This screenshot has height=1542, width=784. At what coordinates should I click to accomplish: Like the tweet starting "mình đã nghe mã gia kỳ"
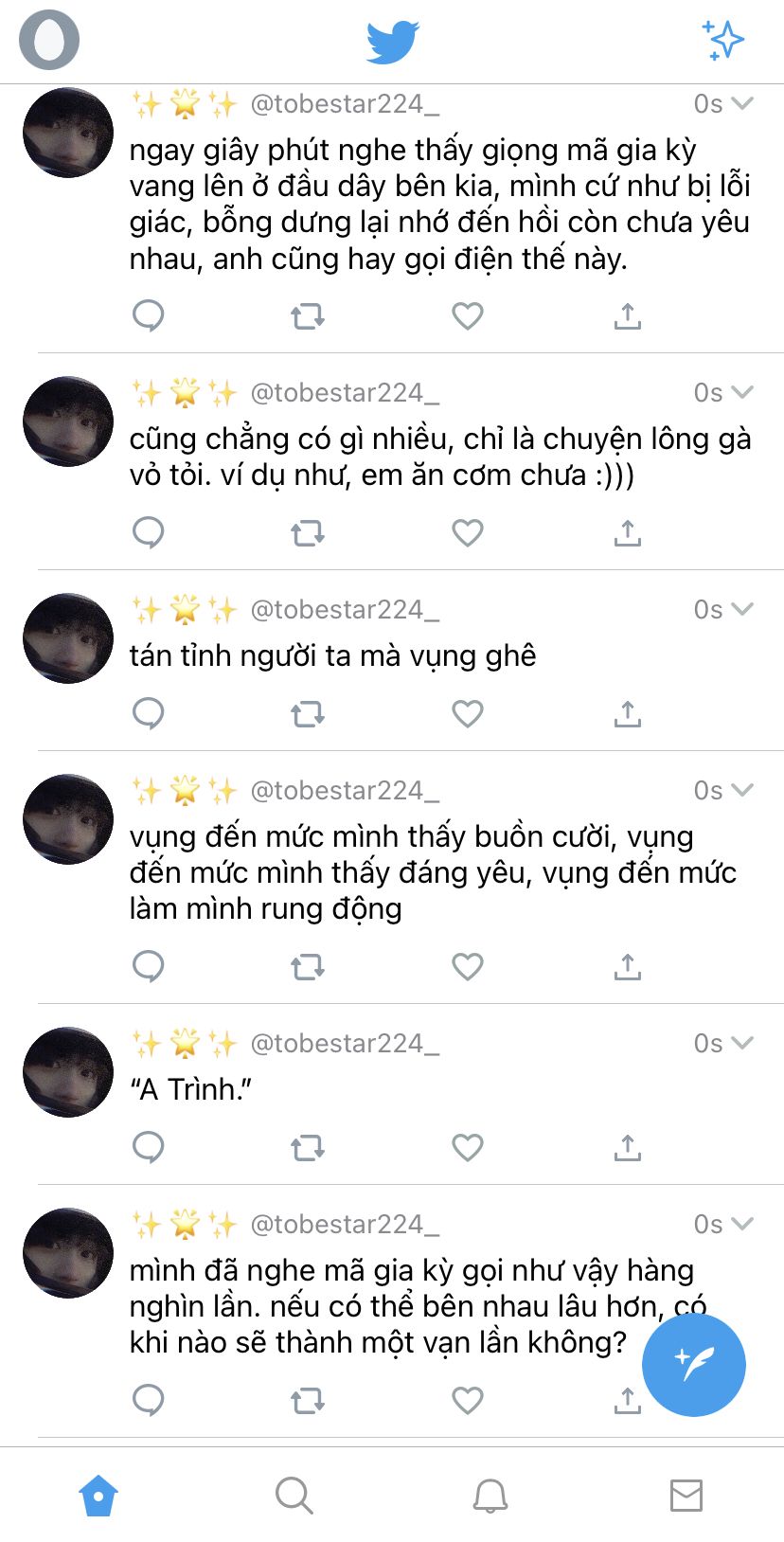coord(468,1400)
